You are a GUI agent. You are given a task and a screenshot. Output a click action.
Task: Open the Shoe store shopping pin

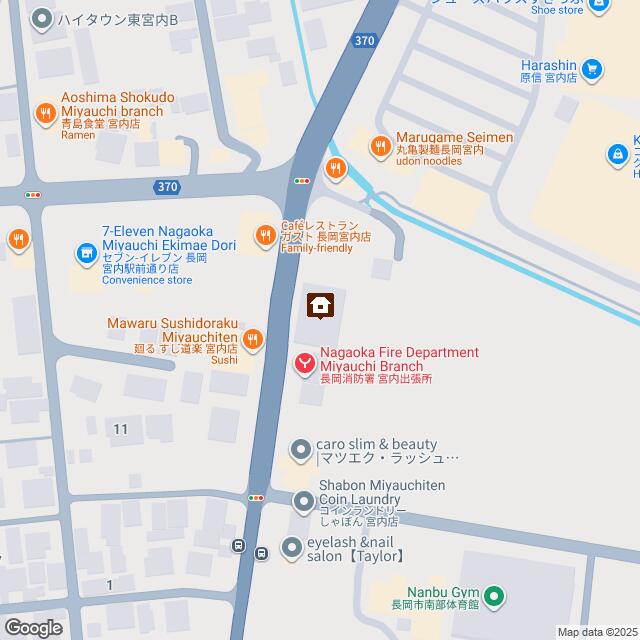pos(598,6)
